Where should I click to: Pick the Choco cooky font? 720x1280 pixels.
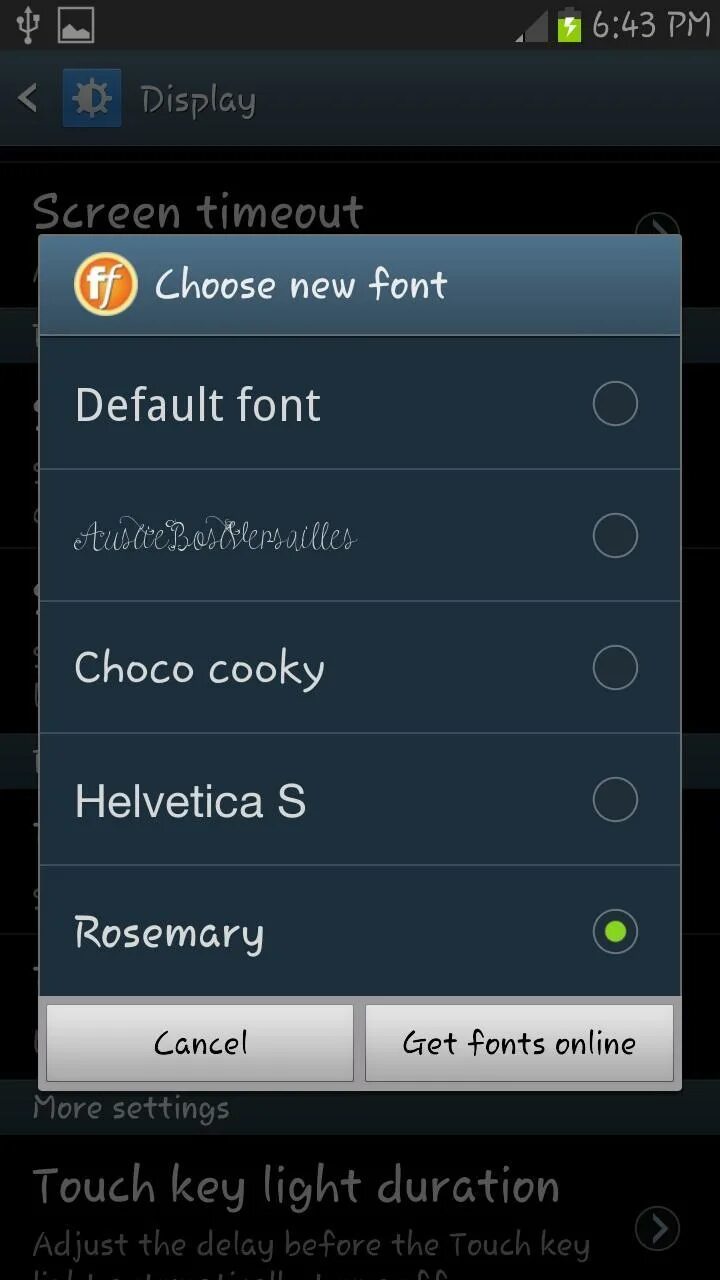360,668
